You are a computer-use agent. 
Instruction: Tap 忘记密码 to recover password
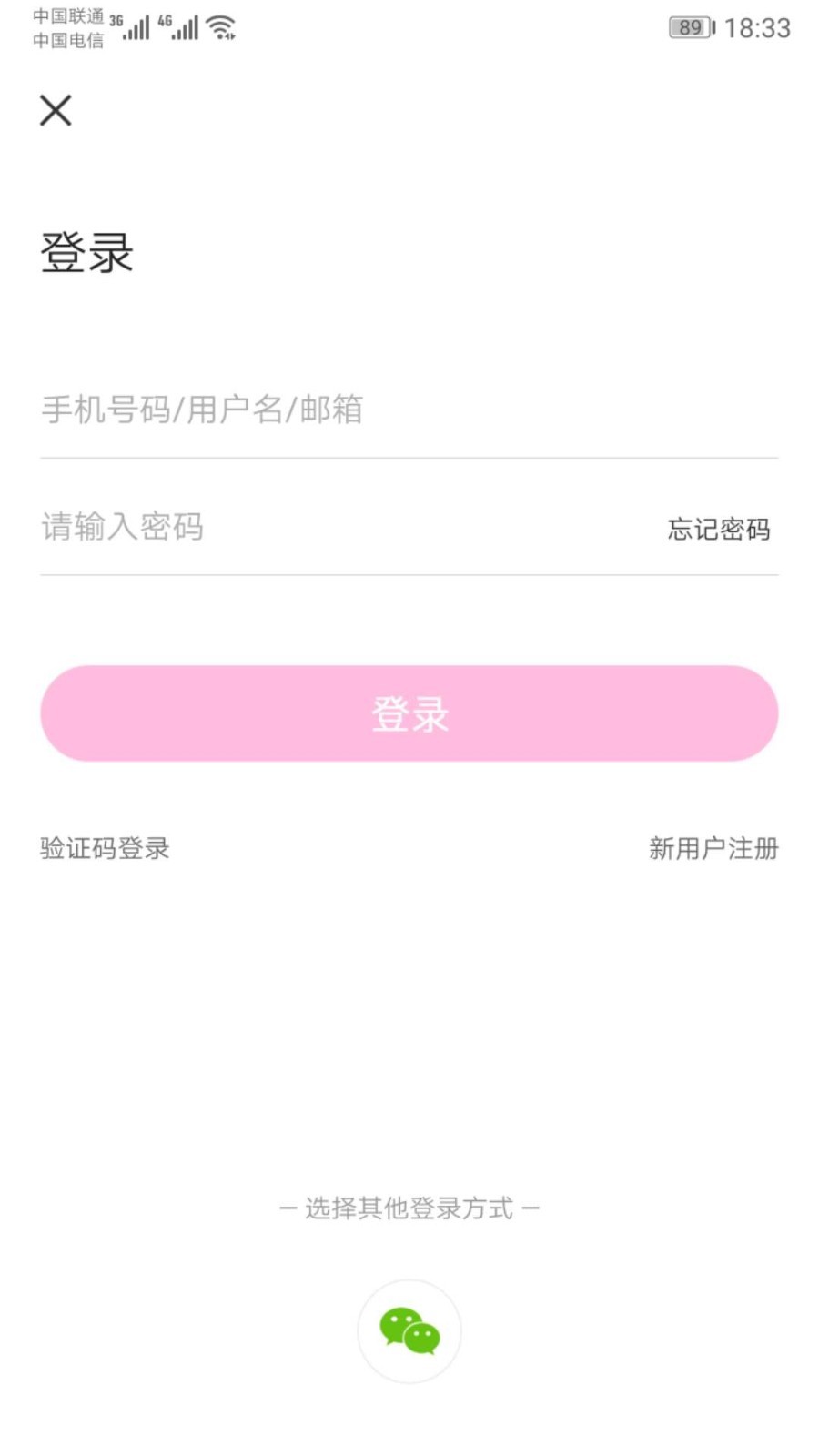pos(719,529)
